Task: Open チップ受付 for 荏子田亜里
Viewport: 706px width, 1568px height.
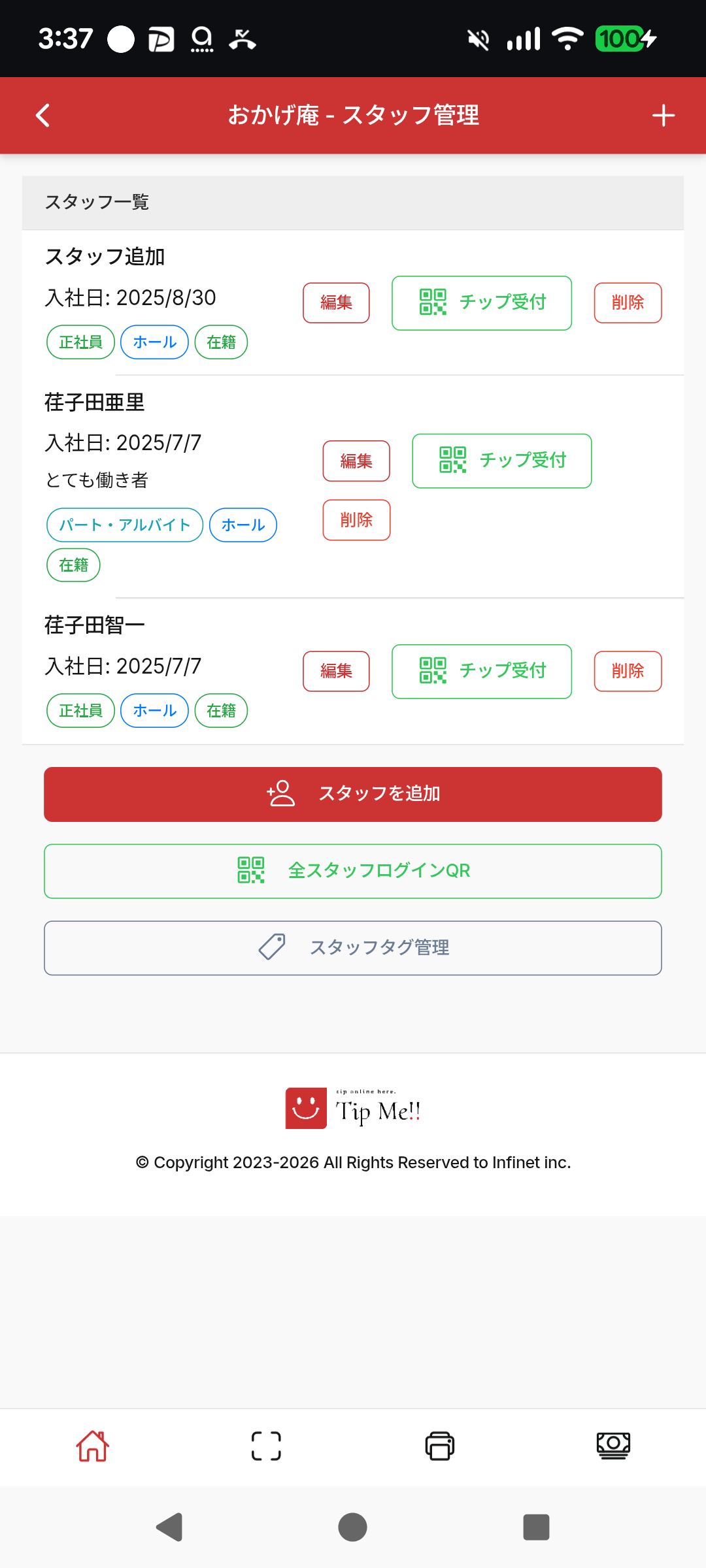Action: click(501, 461)
